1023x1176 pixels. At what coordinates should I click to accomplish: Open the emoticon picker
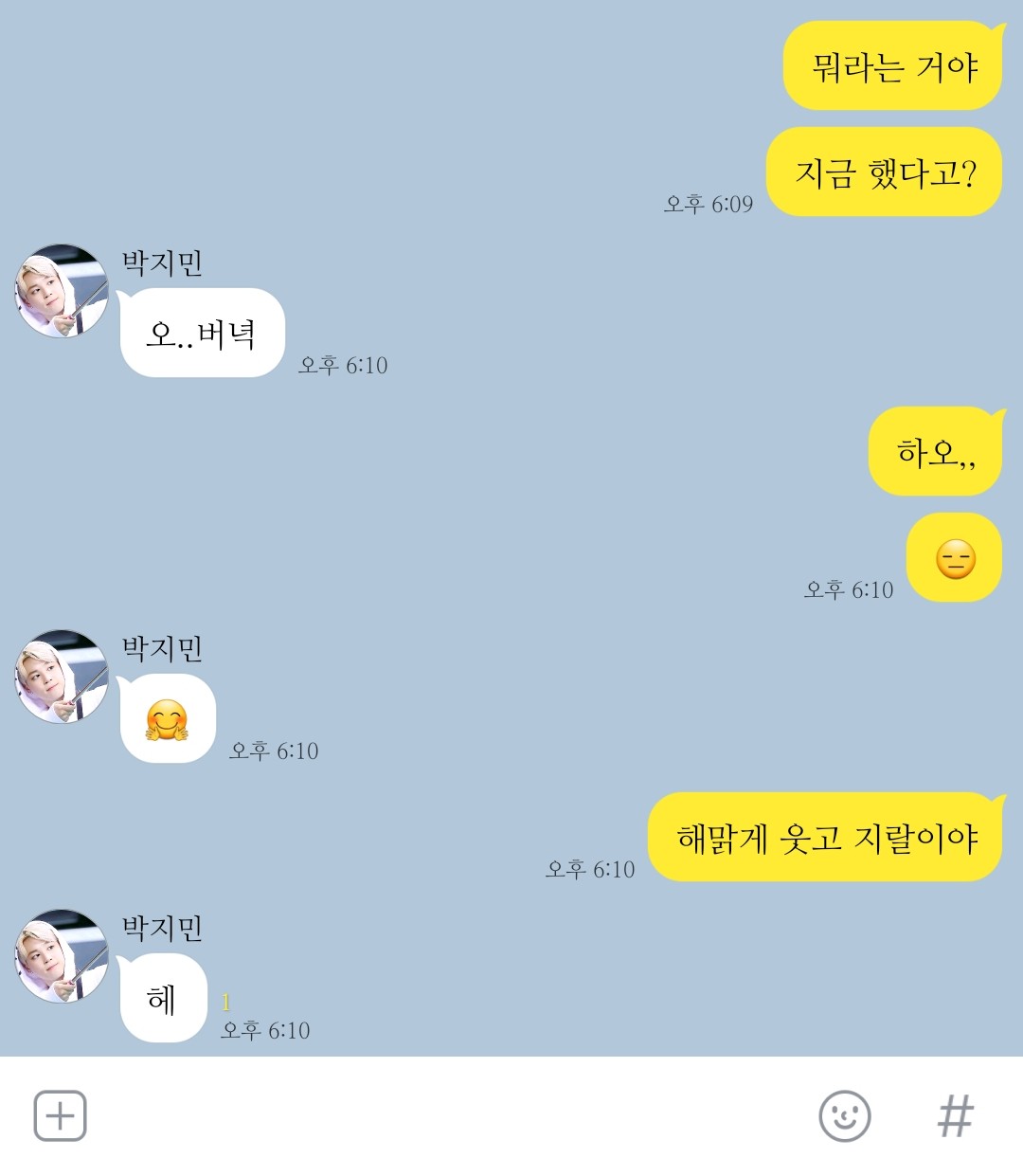pos(844,1115)
